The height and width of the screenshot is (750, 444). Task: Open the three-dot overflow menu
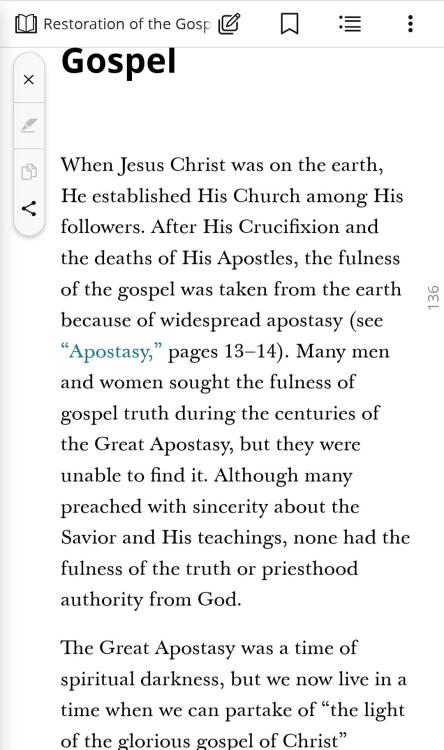point(410,24)
